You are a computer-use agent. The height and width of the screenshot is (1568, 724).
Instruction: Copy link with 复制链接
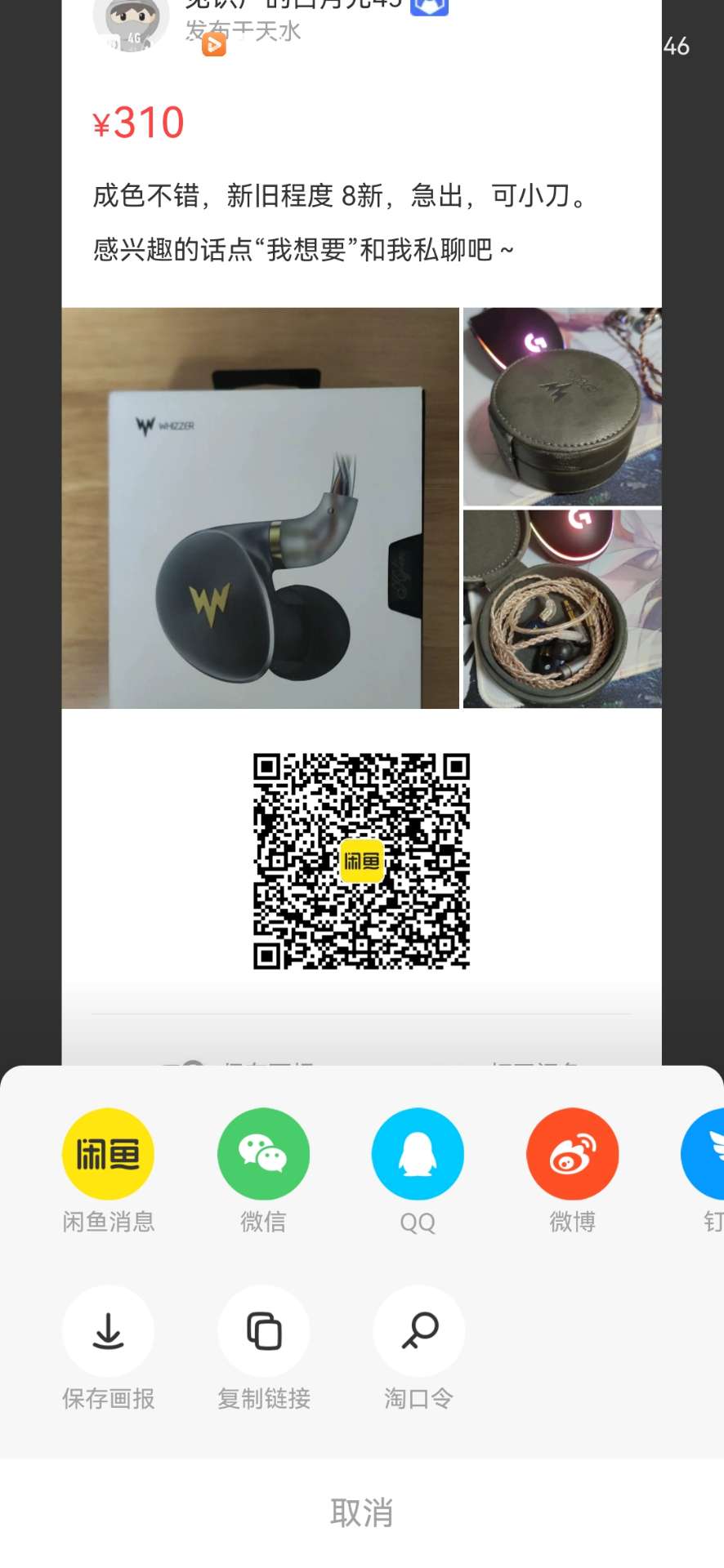263,1332
